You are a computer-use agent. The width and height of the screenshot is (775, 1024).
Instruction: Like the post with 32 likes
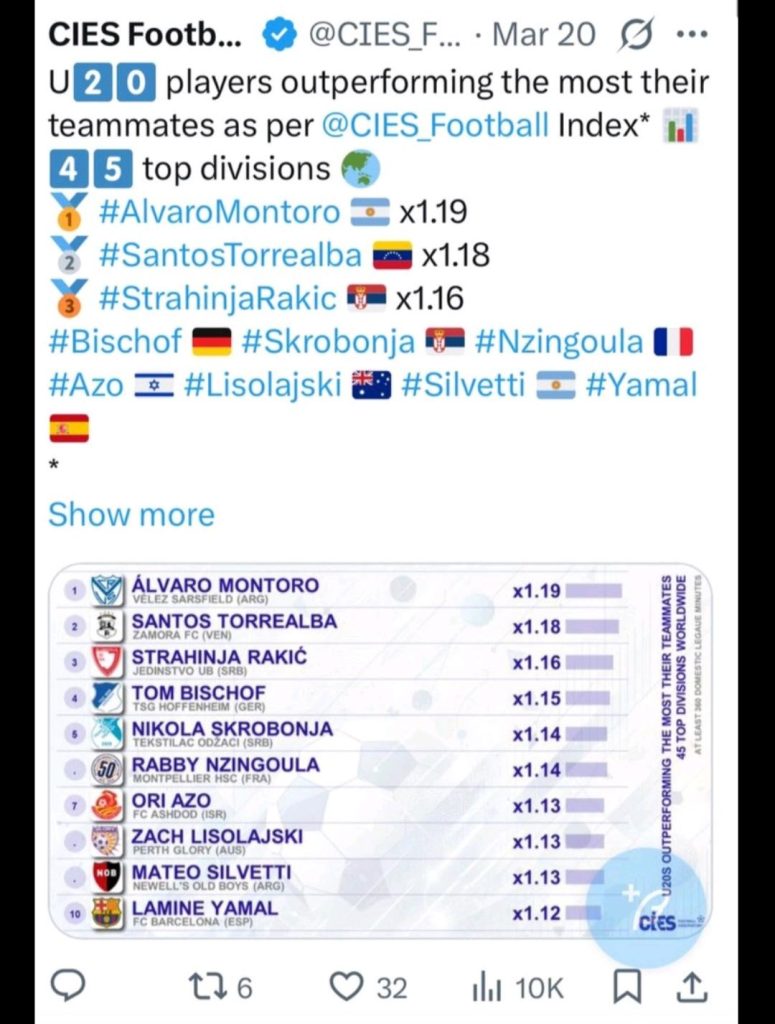[368, 987]
